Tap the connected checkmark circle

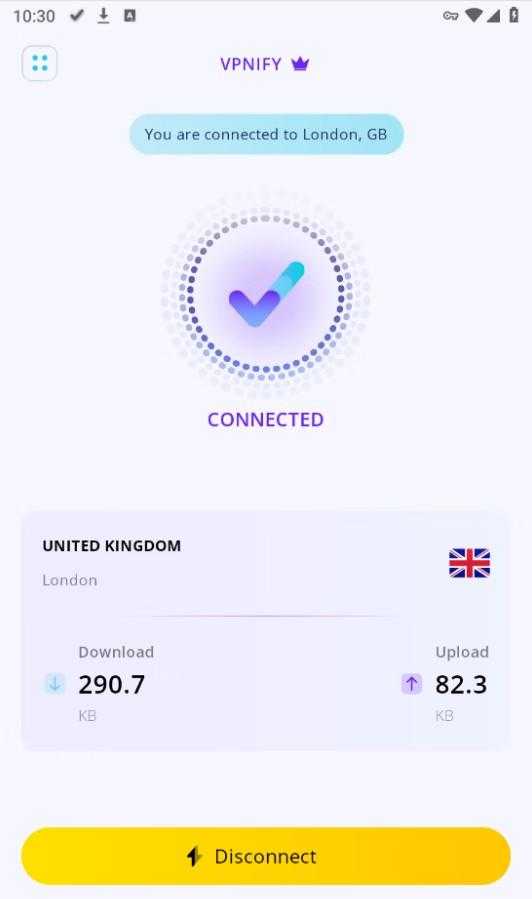click(x=265, y=295)
